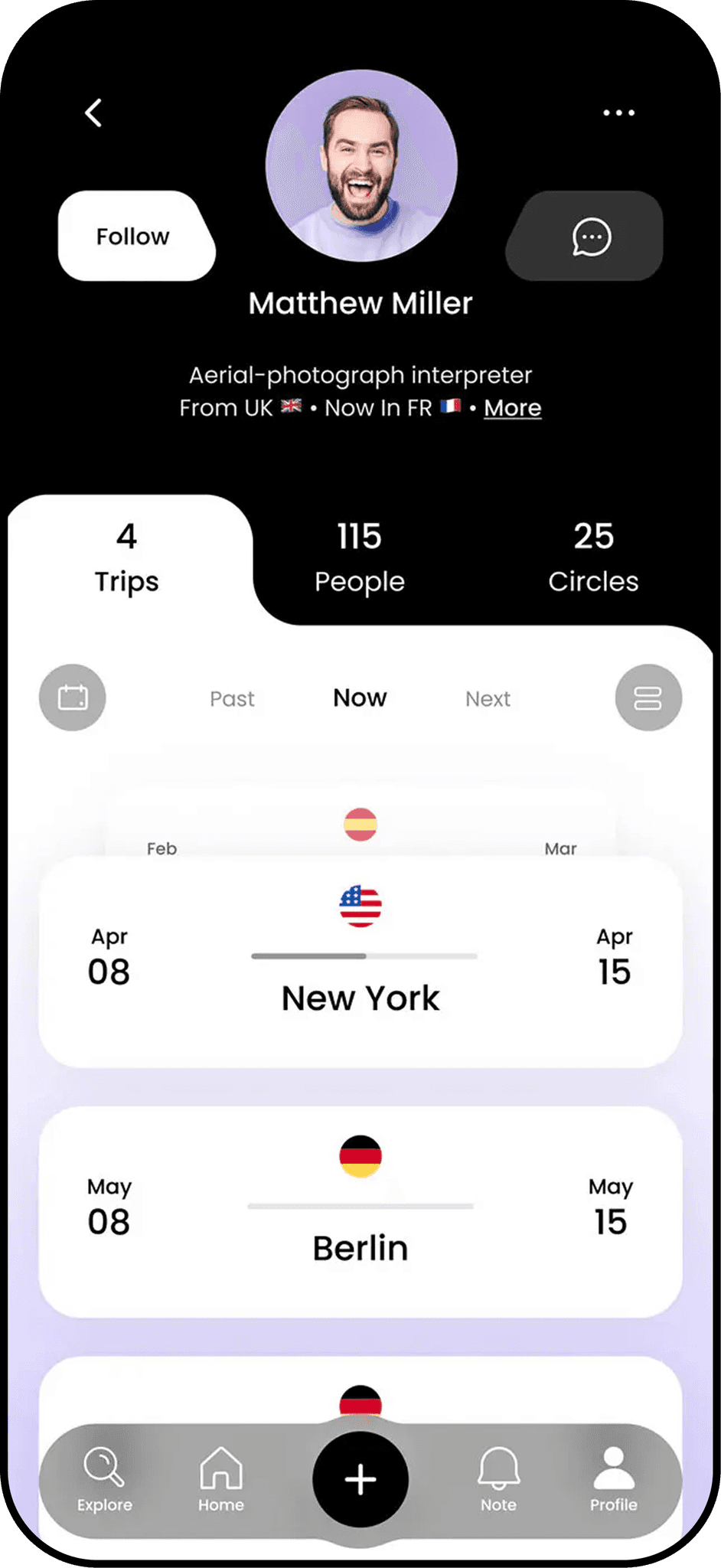Open the More link in the bio
Screen dimensions: 721x1568
[x=512, y=408]
